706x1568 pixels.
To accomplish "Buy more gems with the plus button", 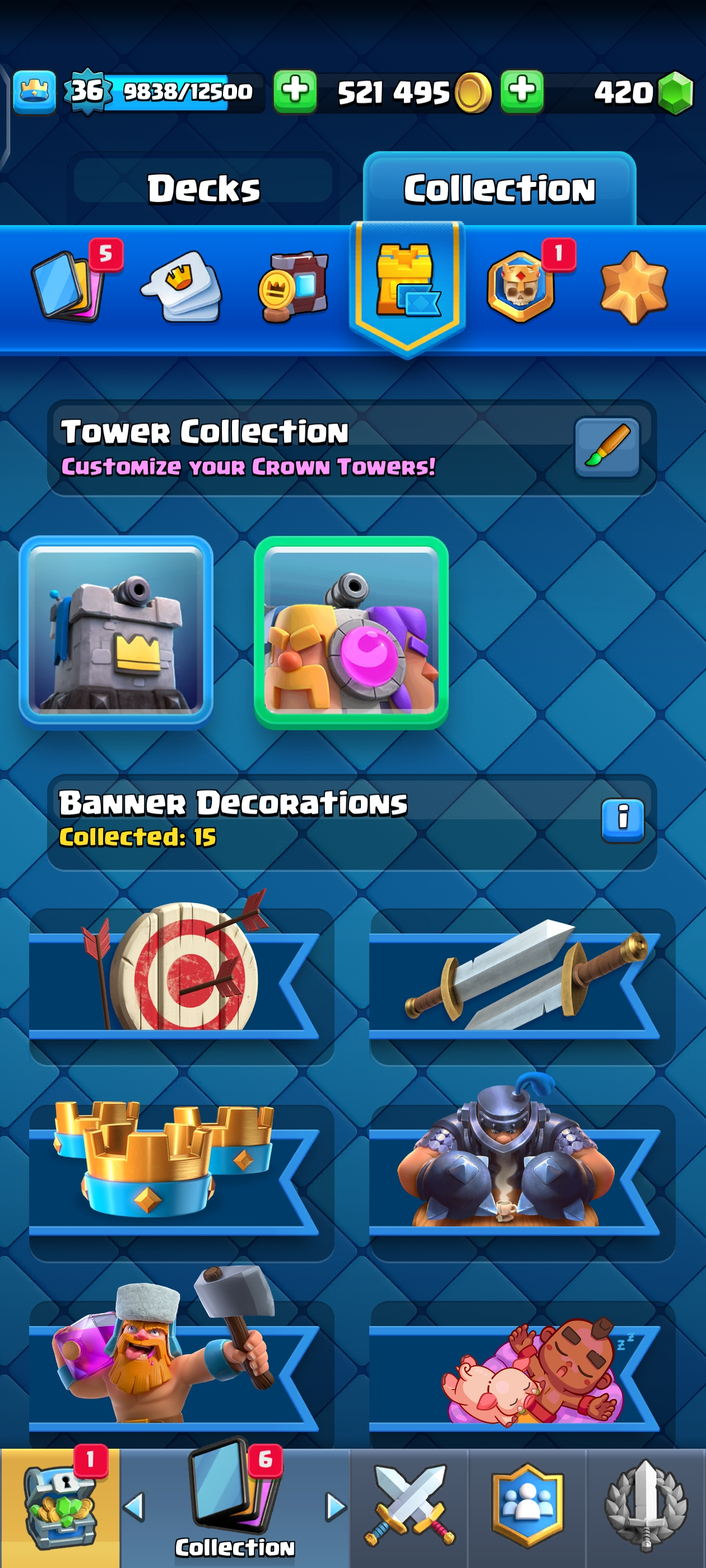I will (x=522, y=91).
